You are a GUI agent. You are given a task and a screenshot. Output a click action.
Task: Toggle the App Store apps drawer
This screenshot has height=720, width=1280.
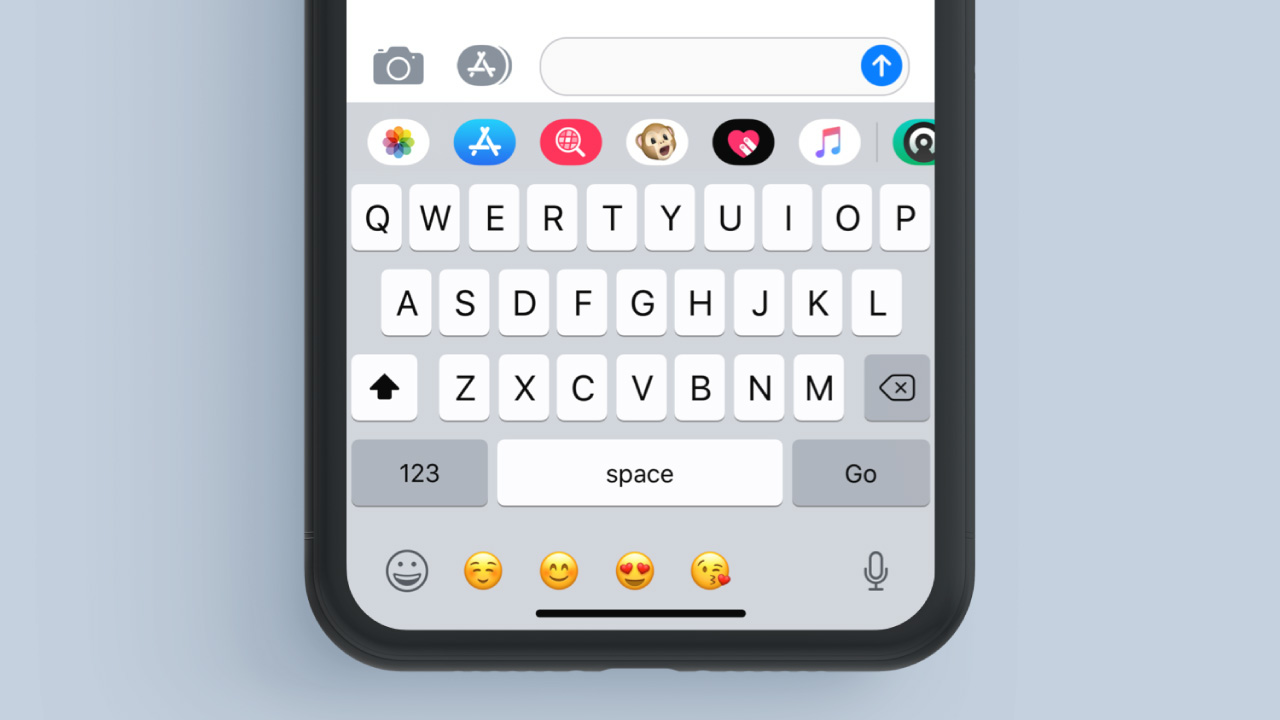tap(484, 66)
